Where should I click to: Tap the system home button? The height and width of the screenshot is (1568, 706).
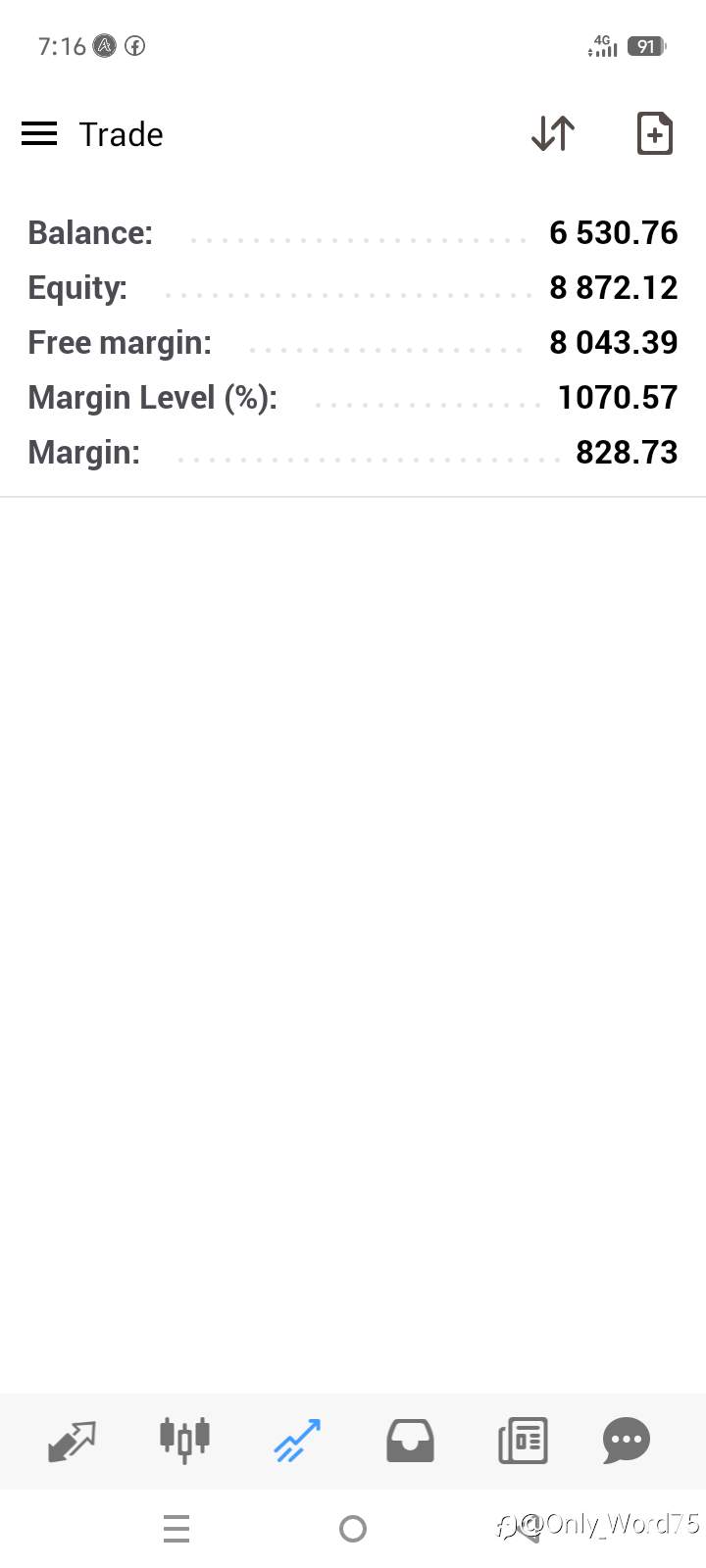353,1529
